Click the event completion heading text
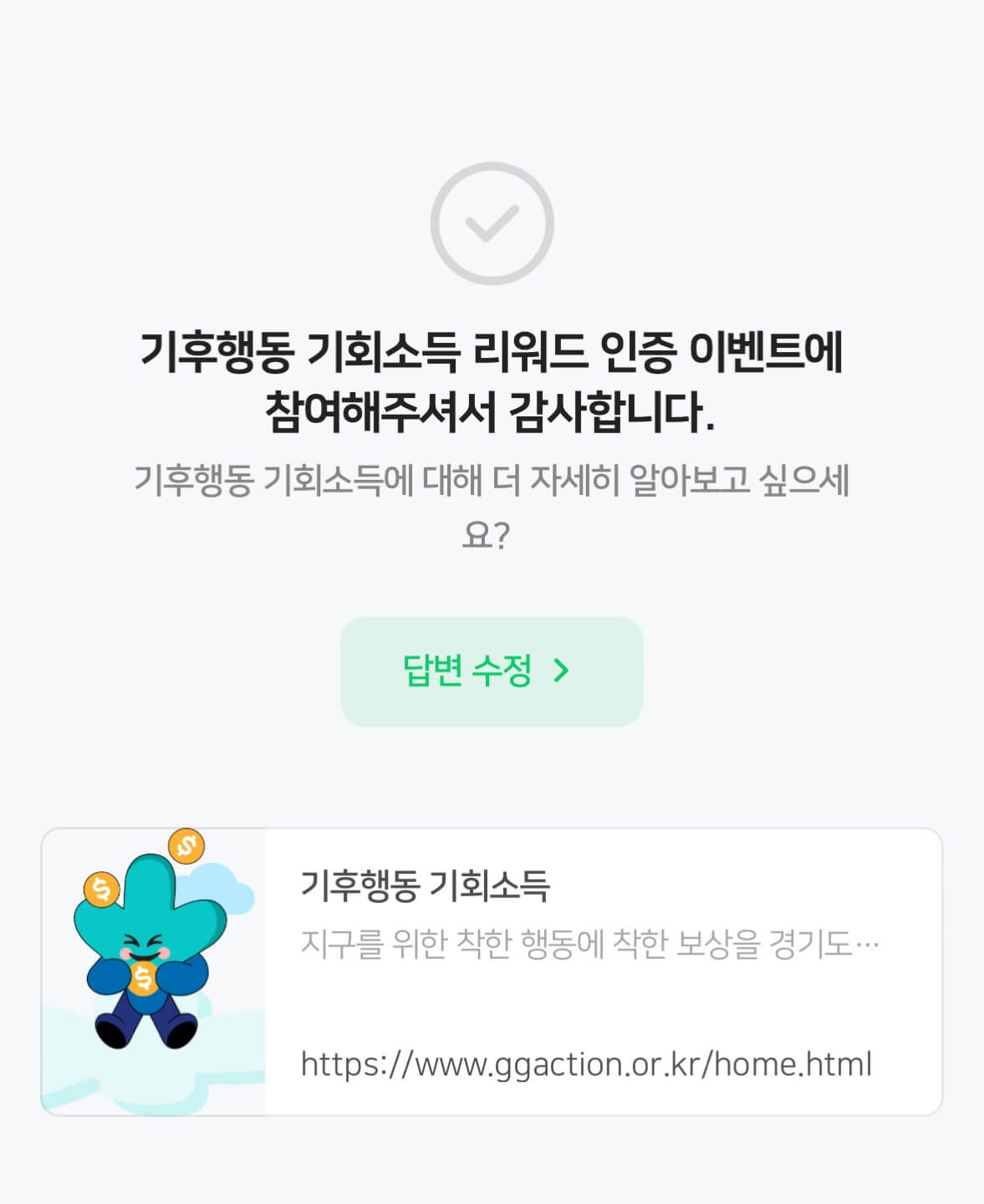This screenshot has width=984, height=1204. [x=492, y=376]
